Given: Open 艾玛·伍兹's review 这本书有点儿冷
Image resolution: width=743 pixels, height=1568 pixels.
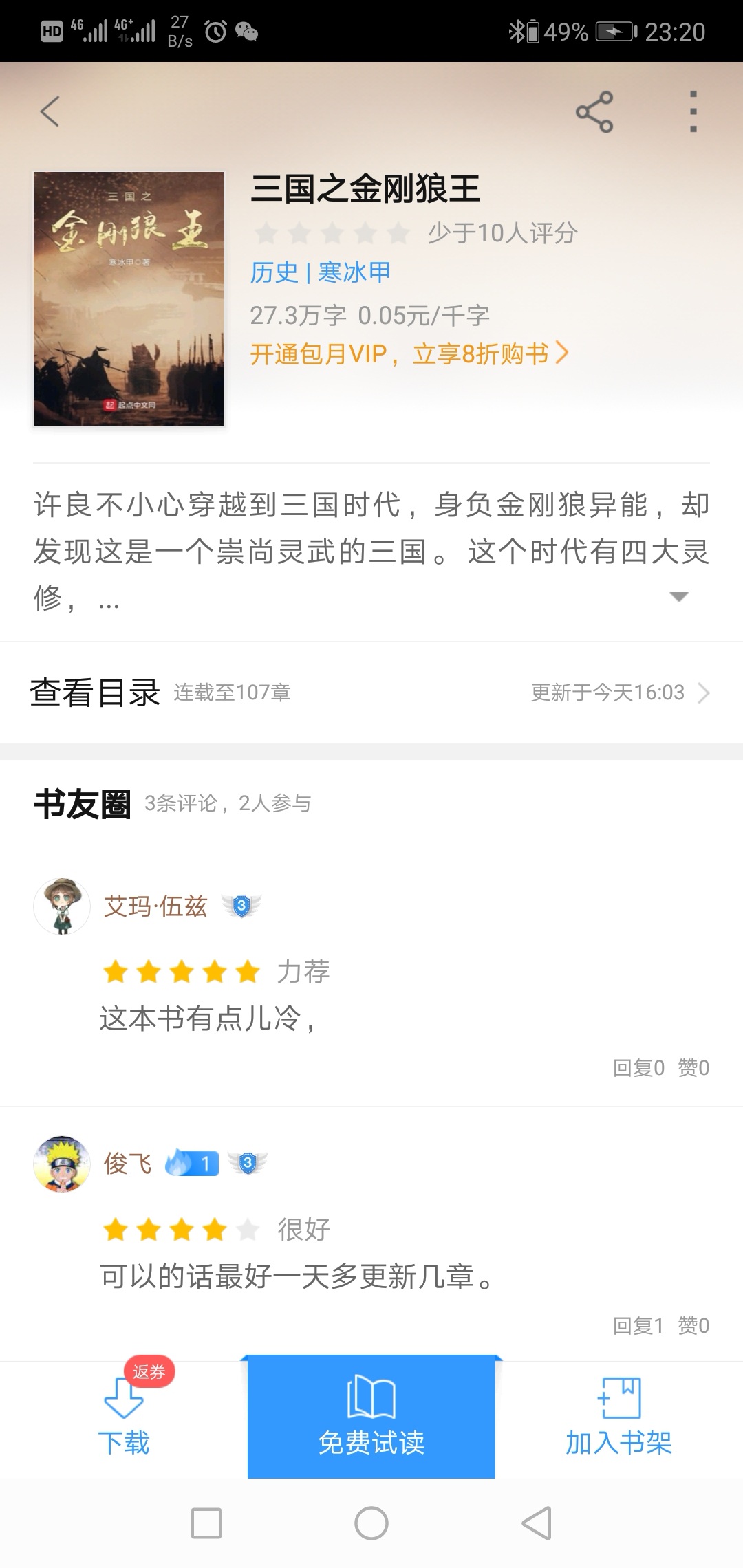Looking at the screenshot, I should pos(208,1019).
